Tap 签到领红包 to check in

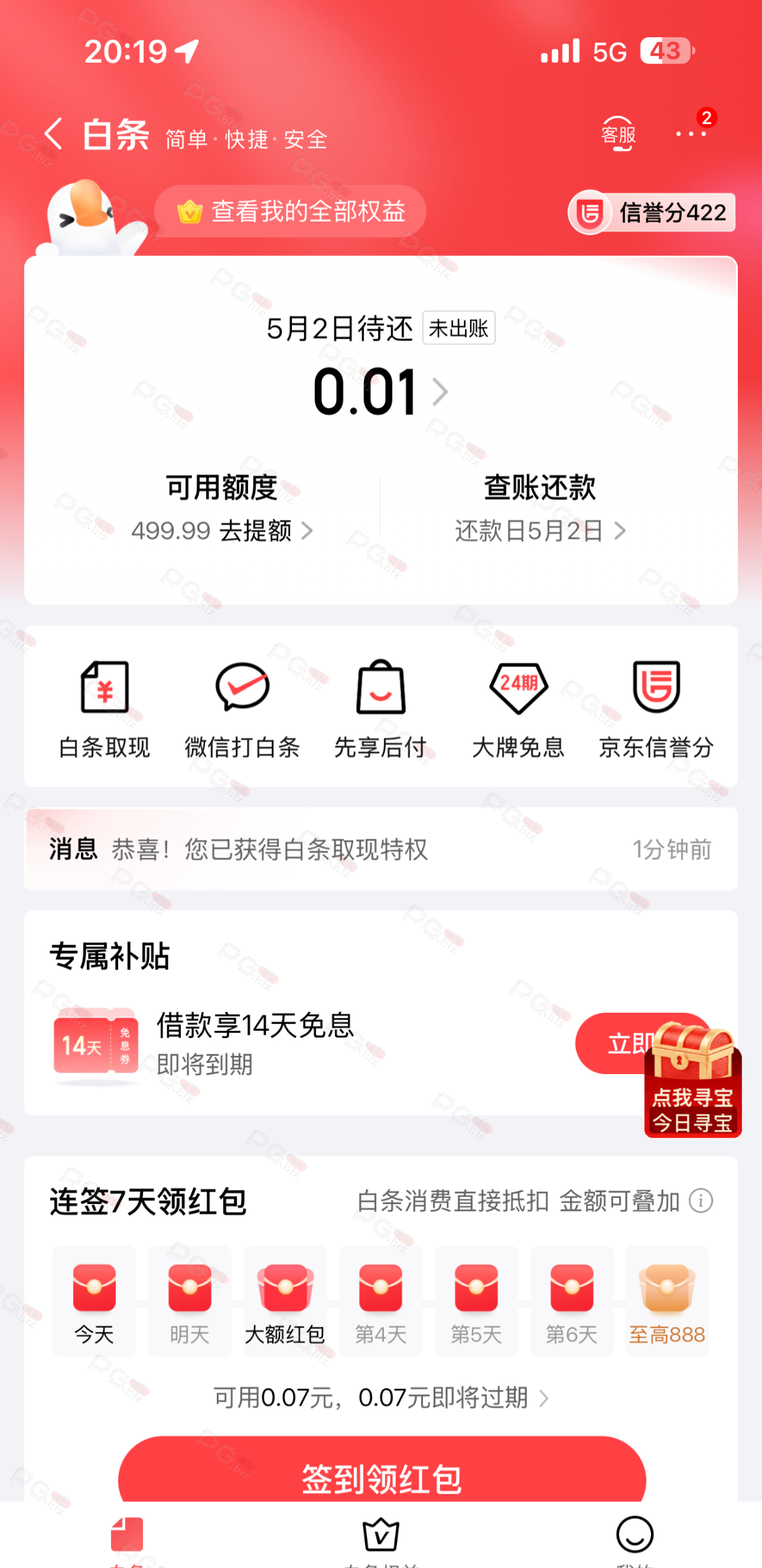pyautogui.click(x=381, y=1478)
